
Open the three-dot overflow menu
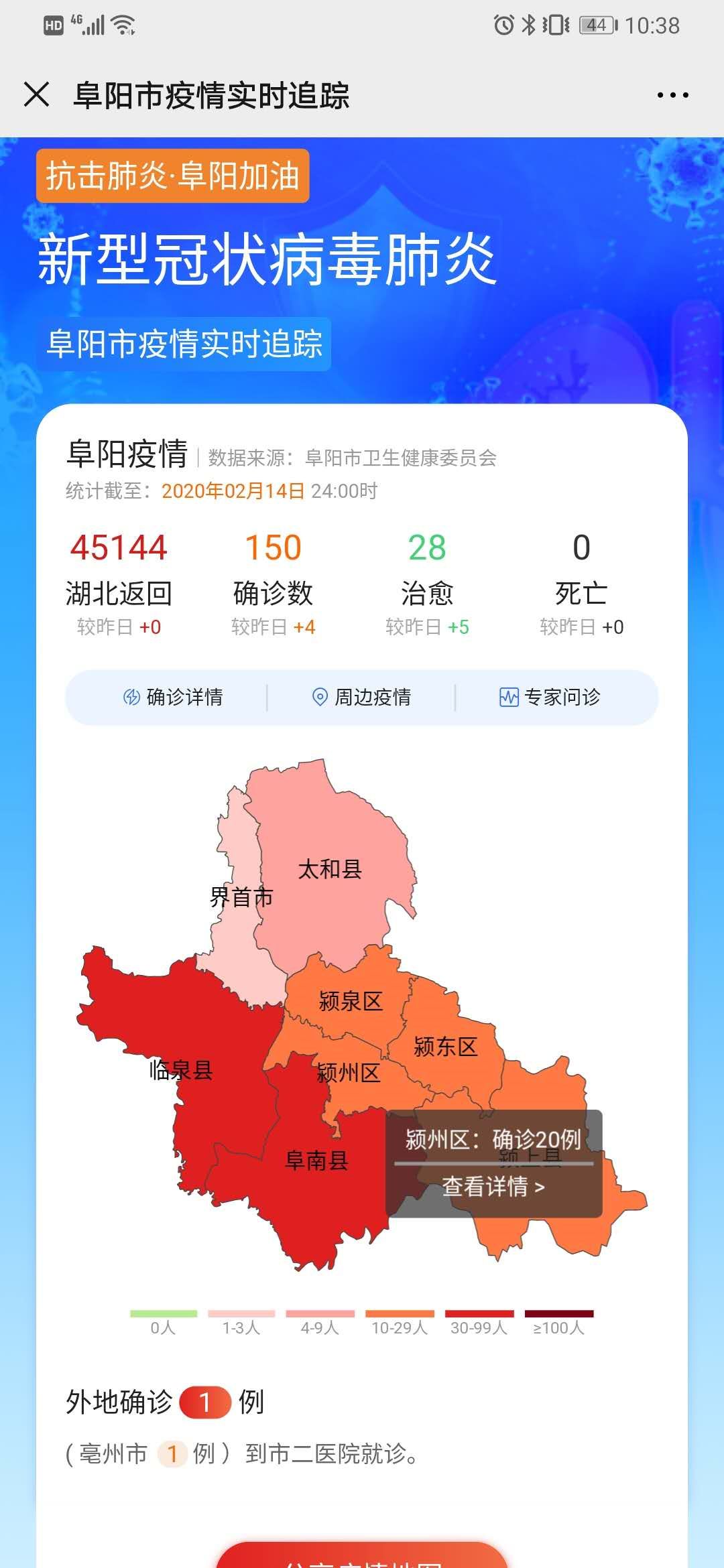pos(672,95)
